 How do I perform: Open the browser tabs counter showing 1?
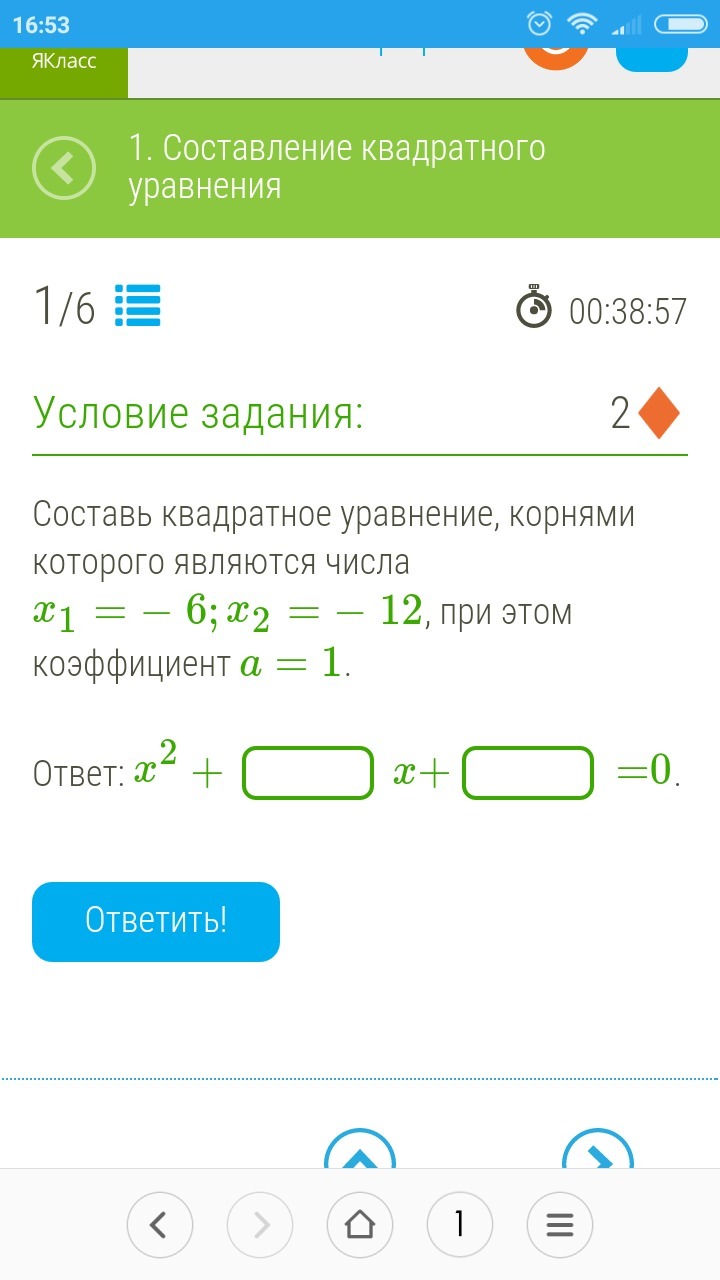click(459, 1224)
